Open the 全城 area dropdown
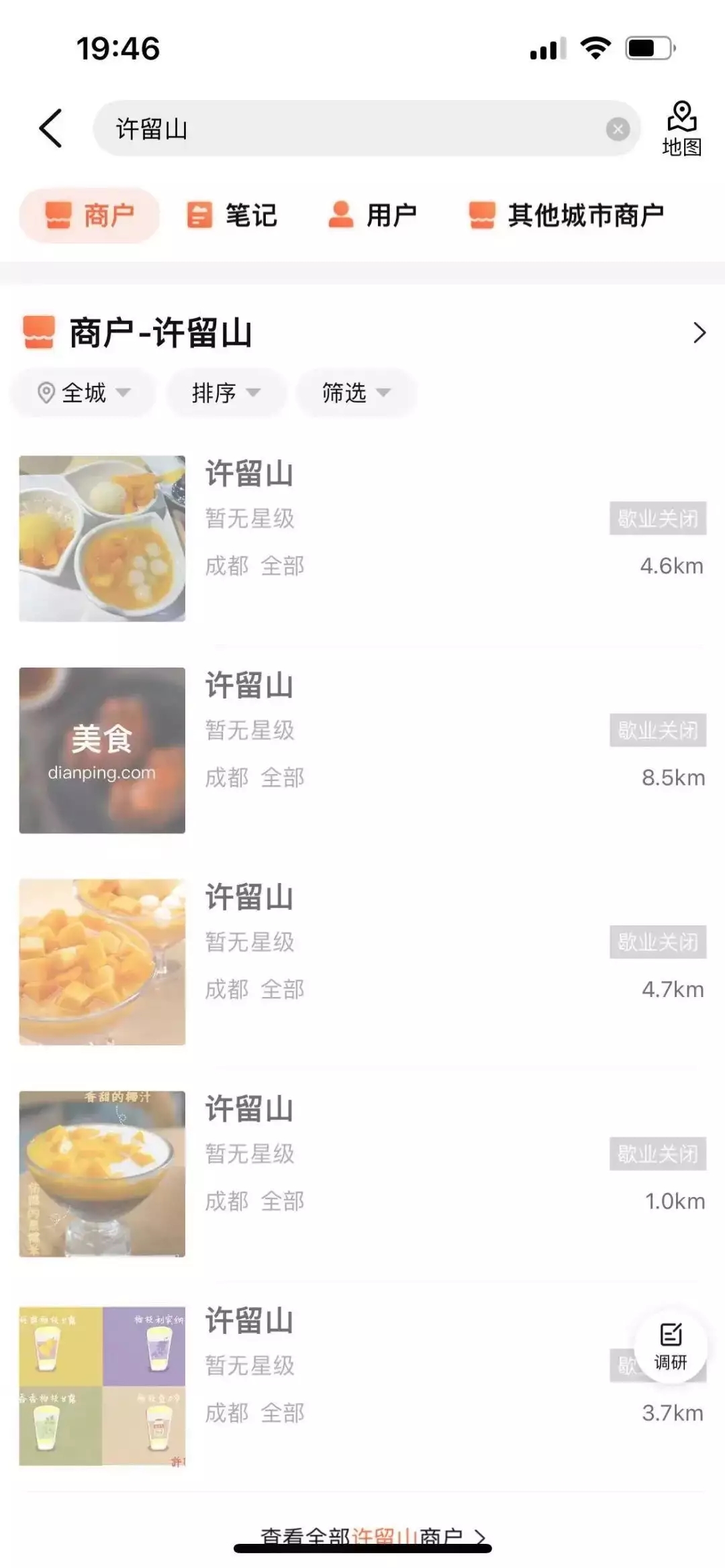The height and width of the screenshot is (1568, 725). coord(83,393)
